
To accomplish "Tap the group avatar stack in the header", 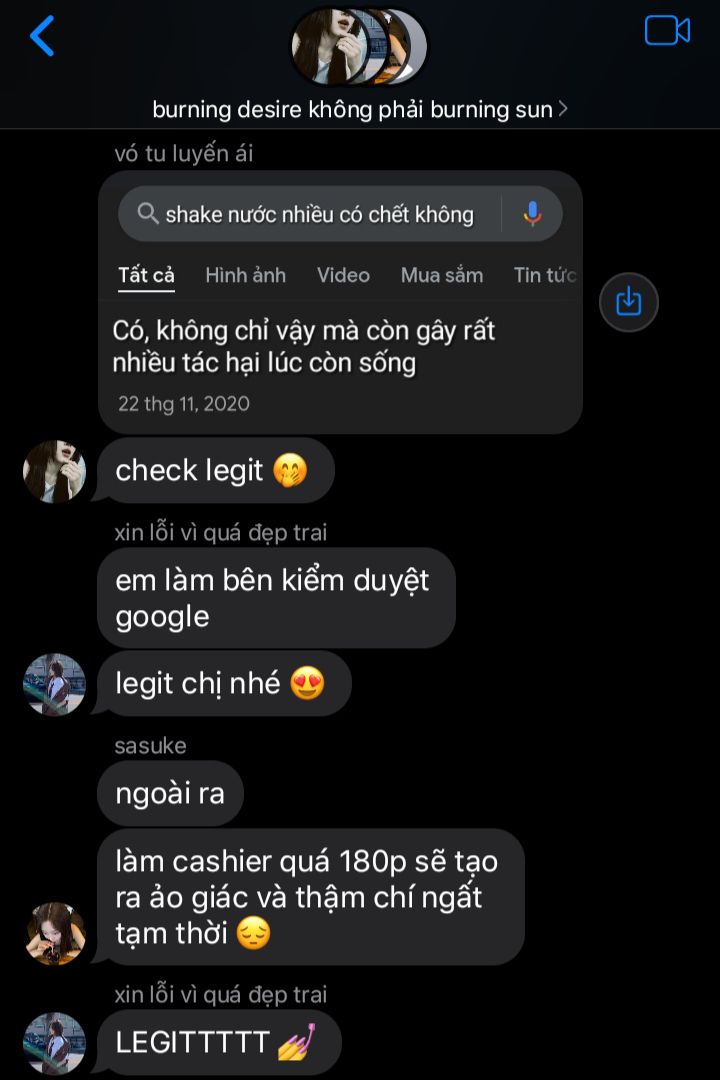I will (x=359, y=46).
